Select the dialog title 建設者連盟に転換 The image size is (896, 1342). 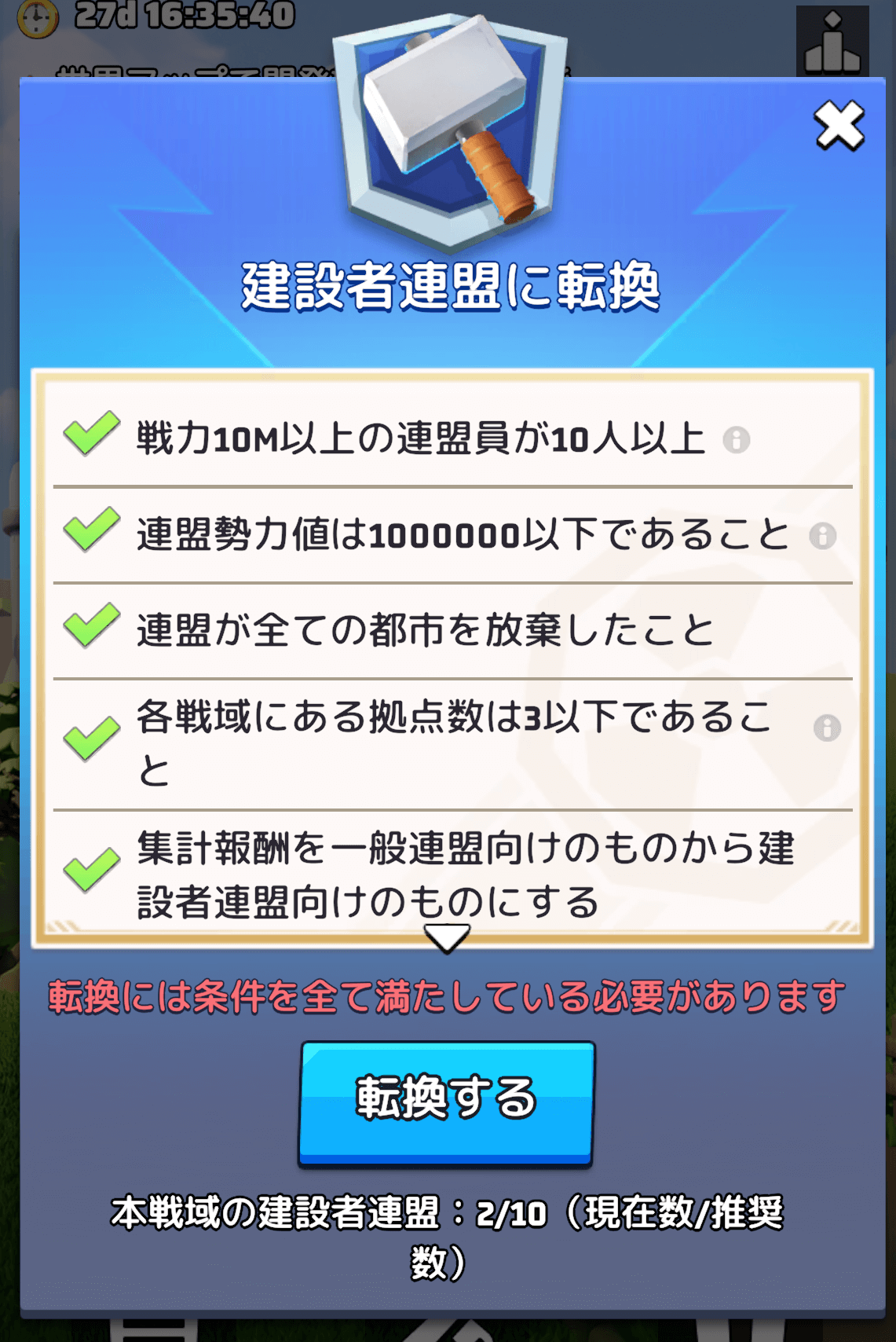[x=448, y=288]
